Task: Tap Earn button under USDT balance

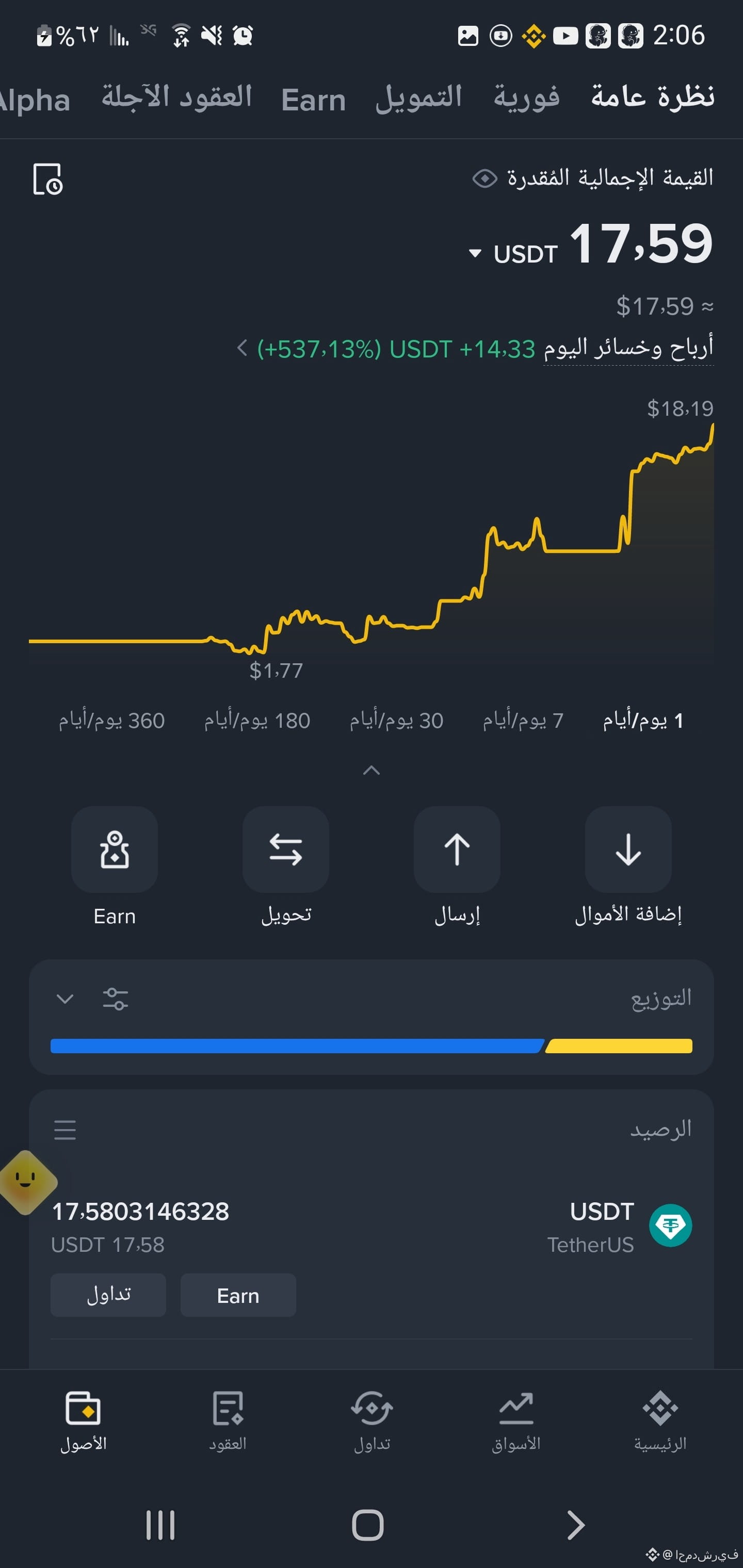Action: point(238,1295)
